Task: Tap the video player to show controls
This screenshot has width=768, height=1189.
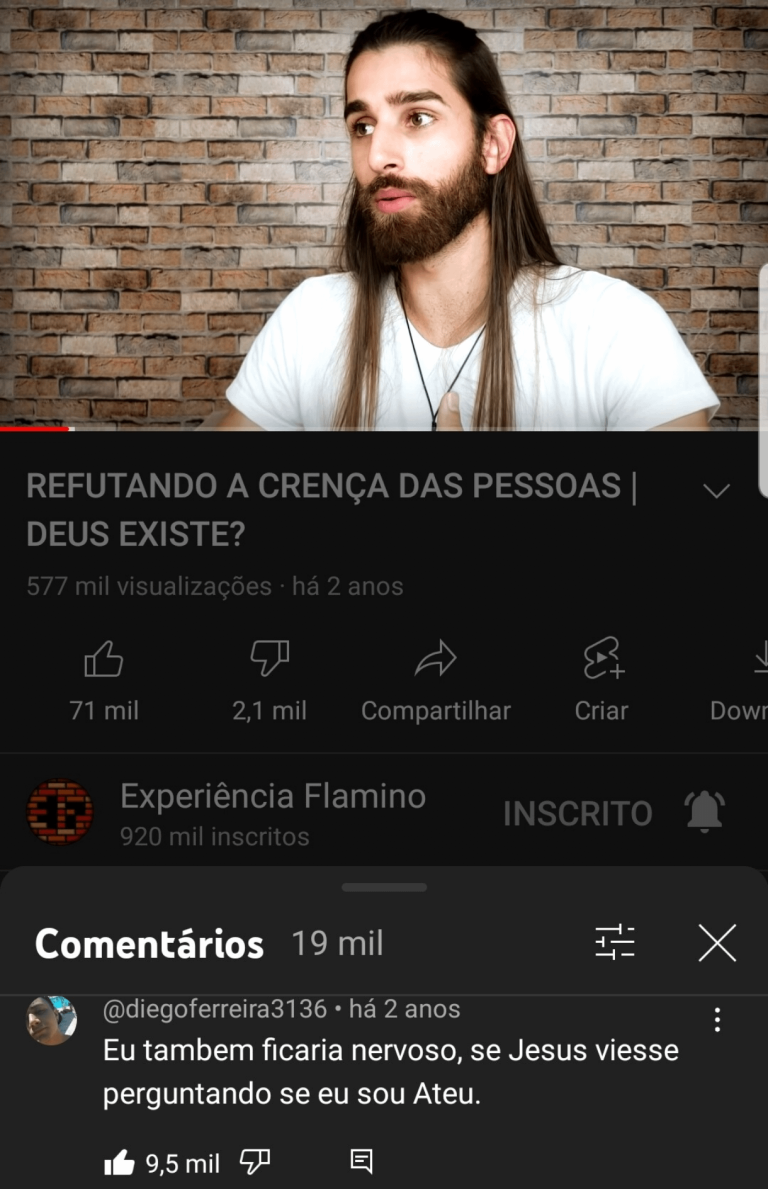Action: click(384, 215)
